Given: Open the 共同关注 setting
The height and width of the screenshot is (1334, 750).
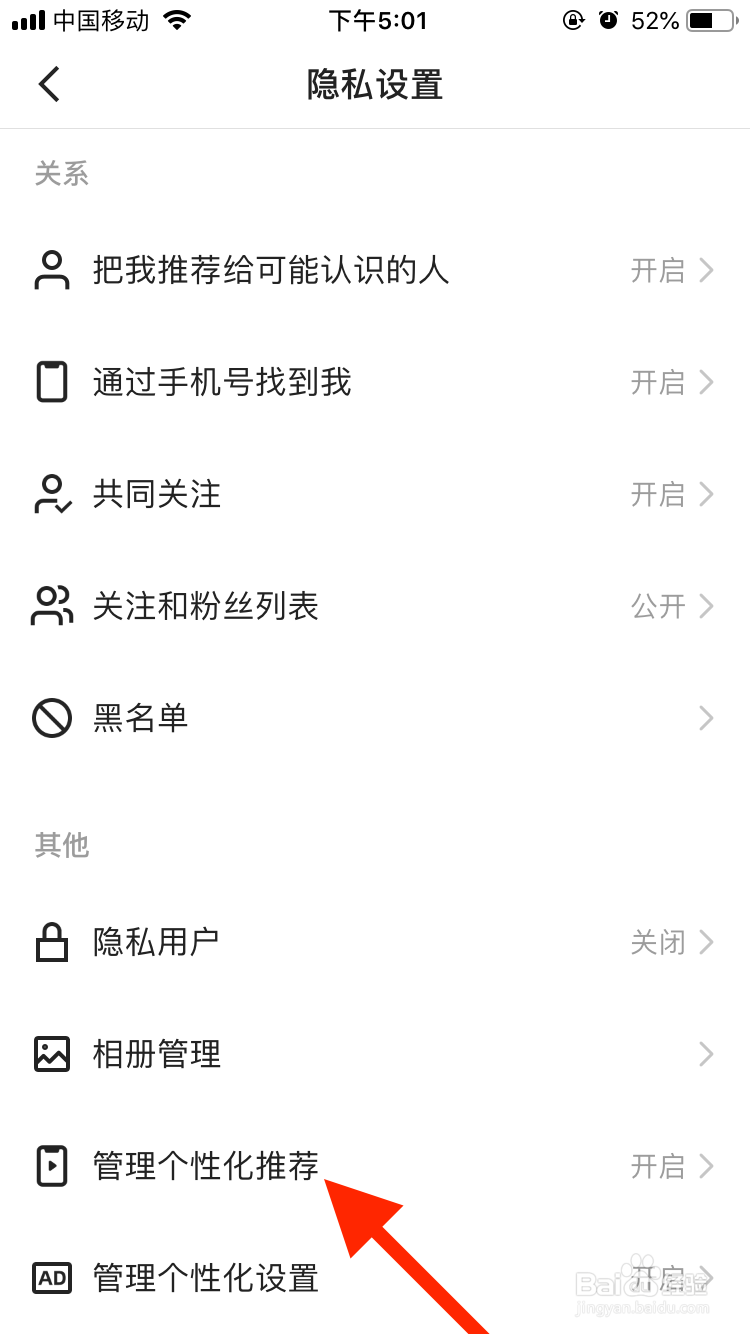Looking at the screenshot, I should [375, 494].
